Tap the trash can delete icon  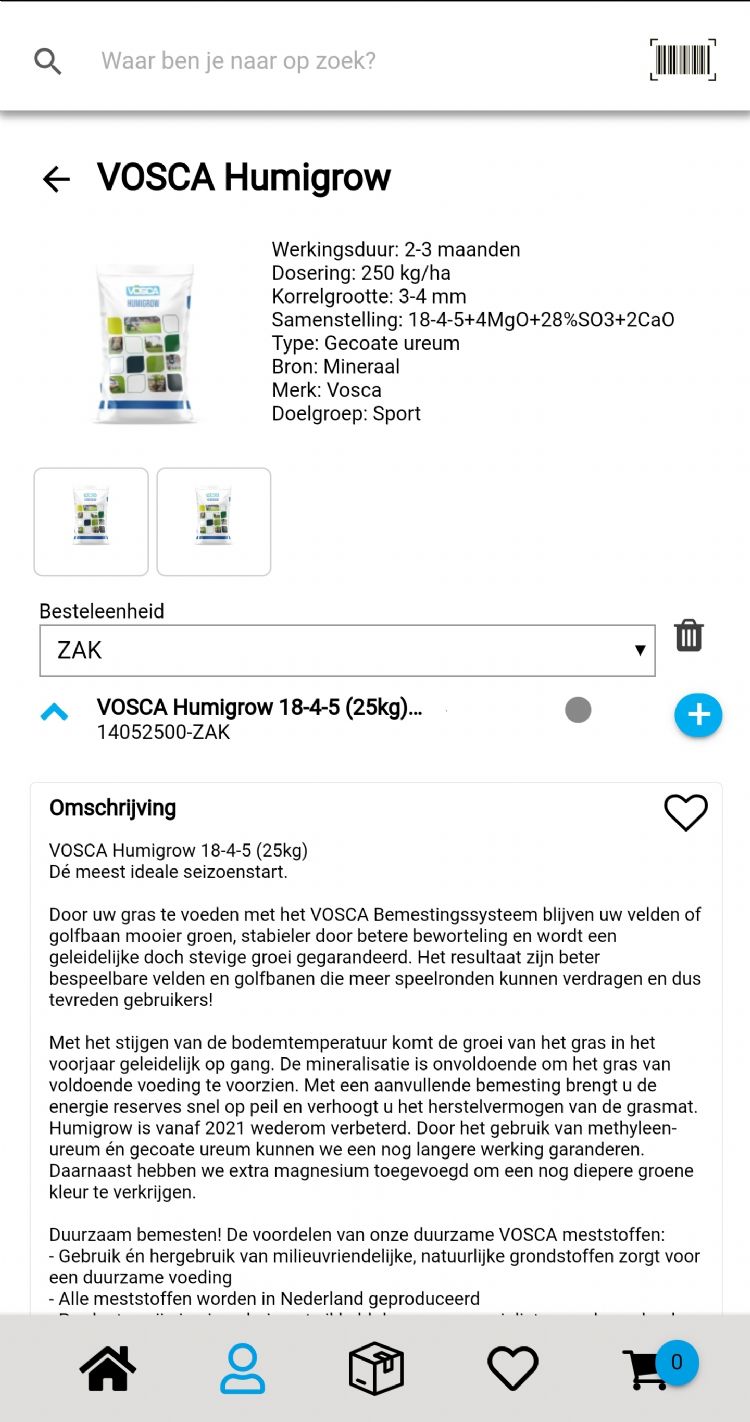click(x=689, y=635)
